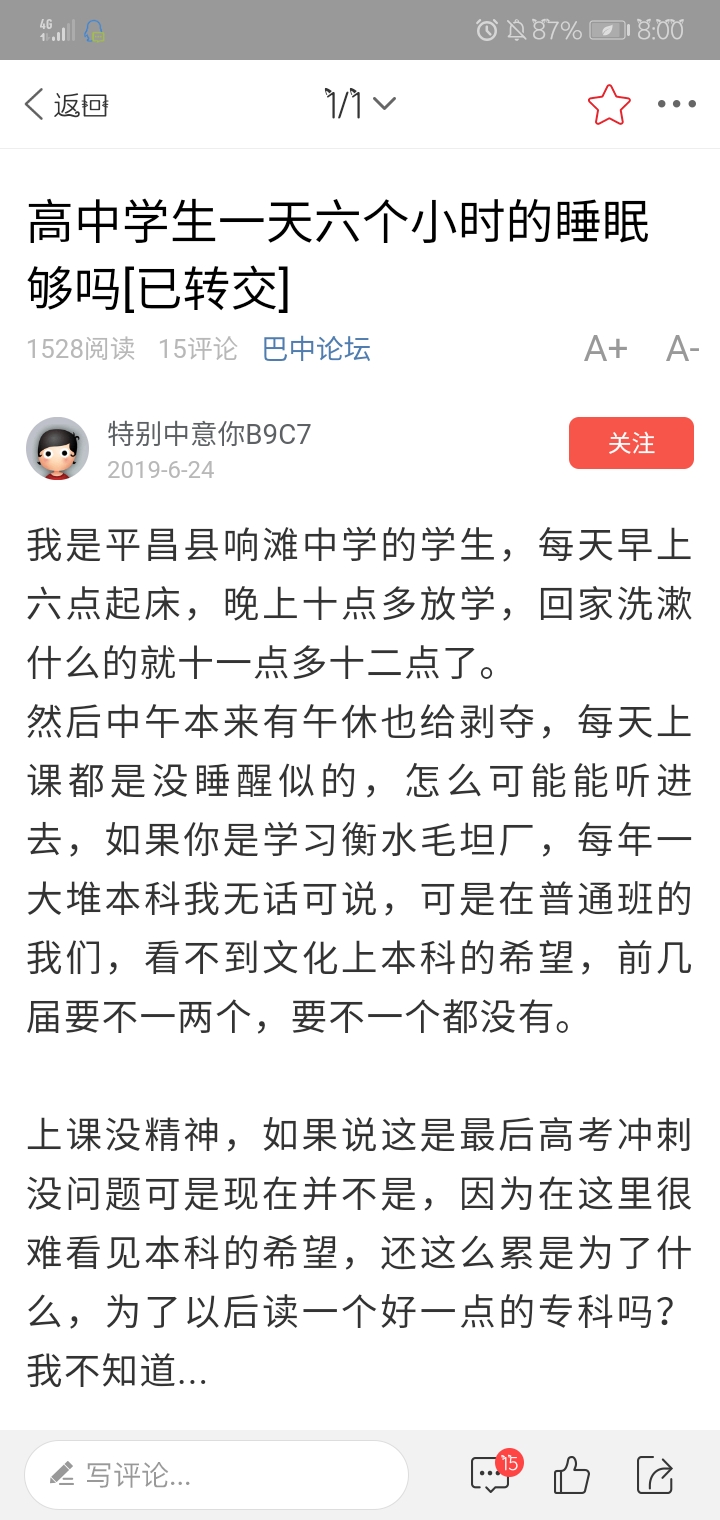
Task: Decrease font size with A-
Action: (x=682, y=349)
